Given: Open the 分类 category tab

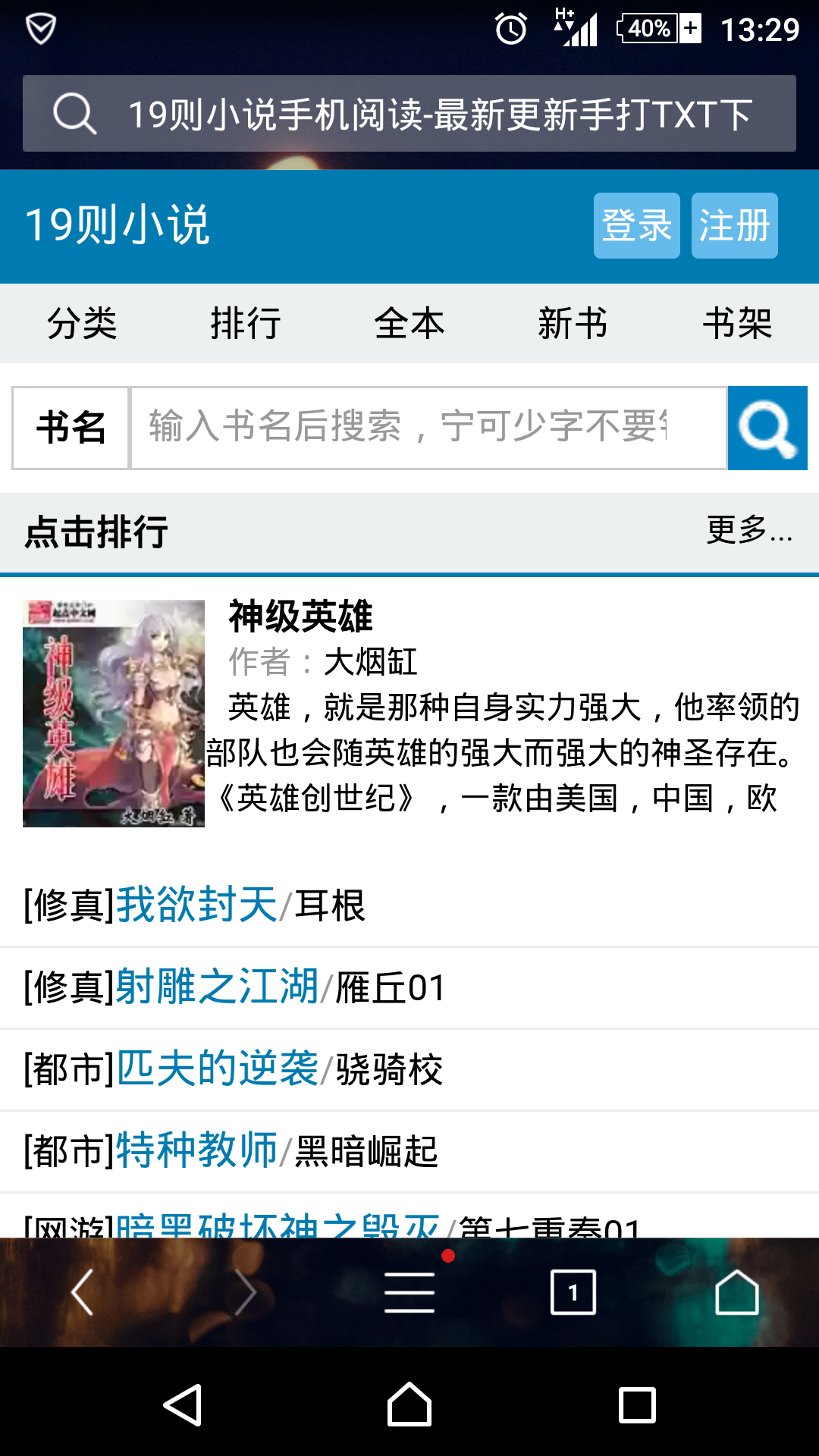Looking at the screenshot, I should click(82, 324).
